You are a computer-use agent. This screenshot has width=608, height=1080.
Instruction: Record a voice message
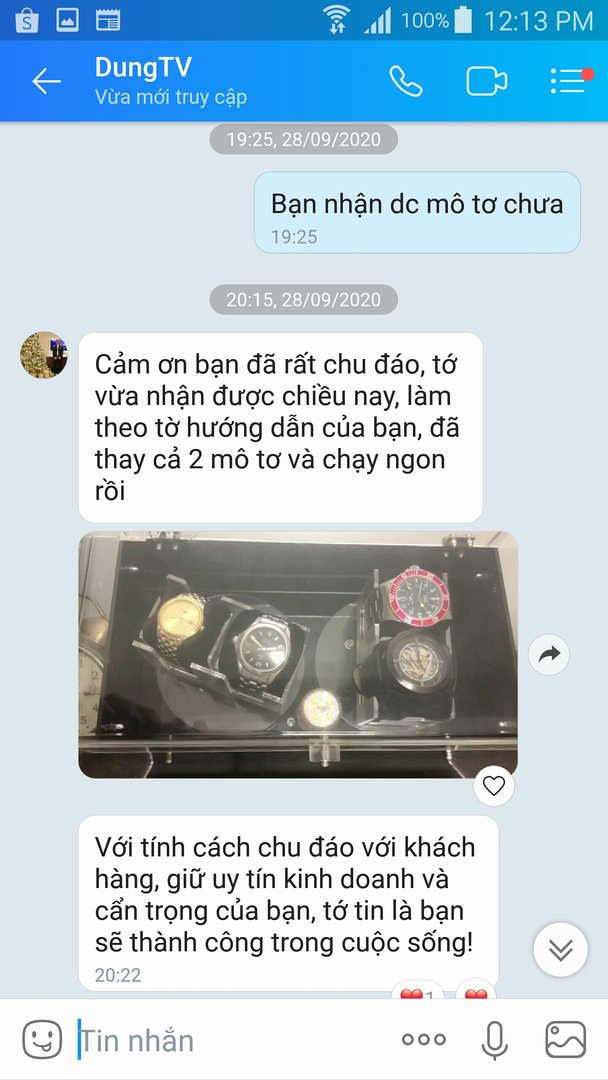point(494,1040)
